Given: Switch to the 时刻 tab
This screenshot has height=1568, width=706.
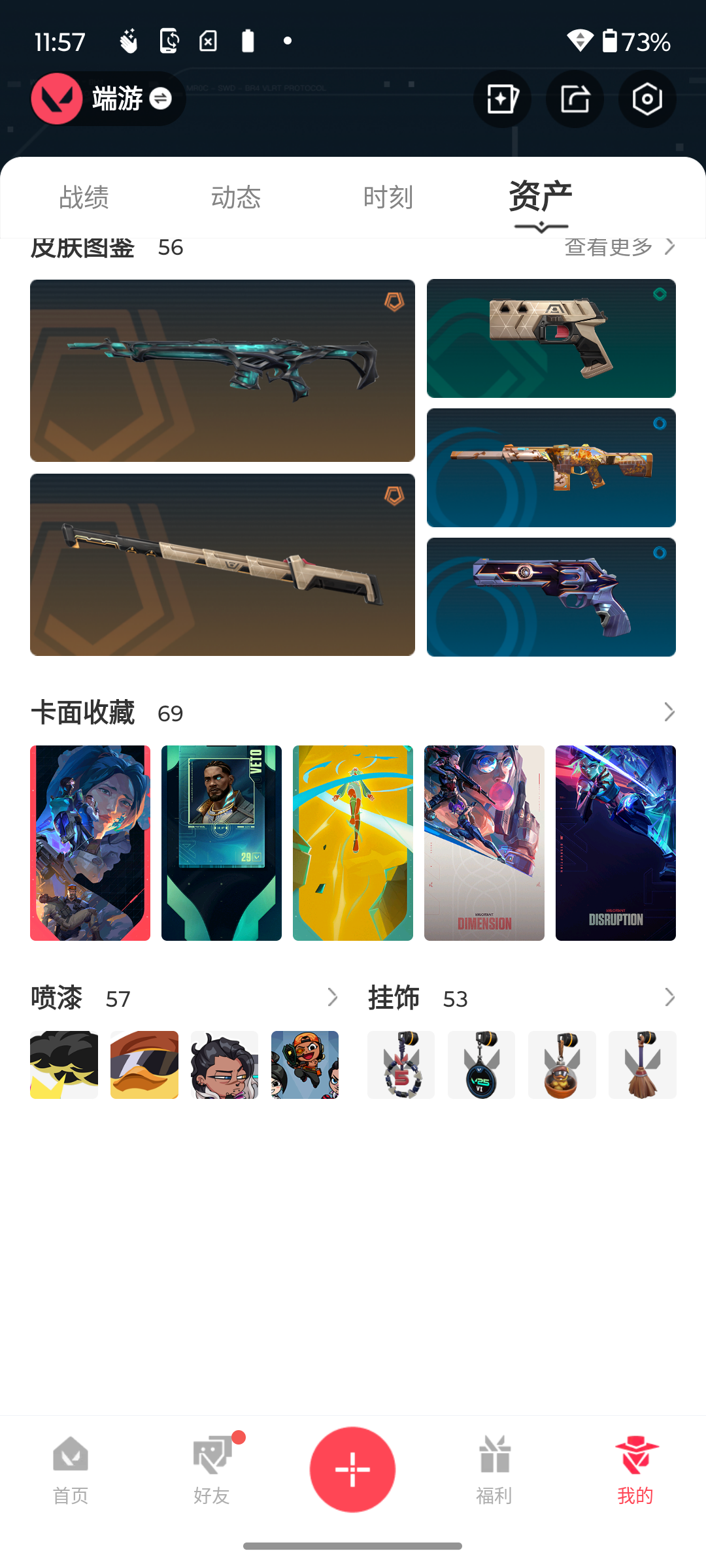Looking at the screenshot, I should click(388, 197).
